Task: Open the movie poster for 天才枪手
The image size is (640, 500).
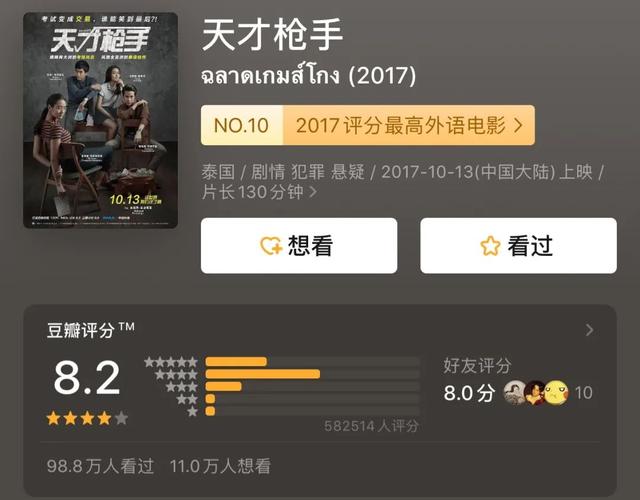Action: [x=100, y=120]
